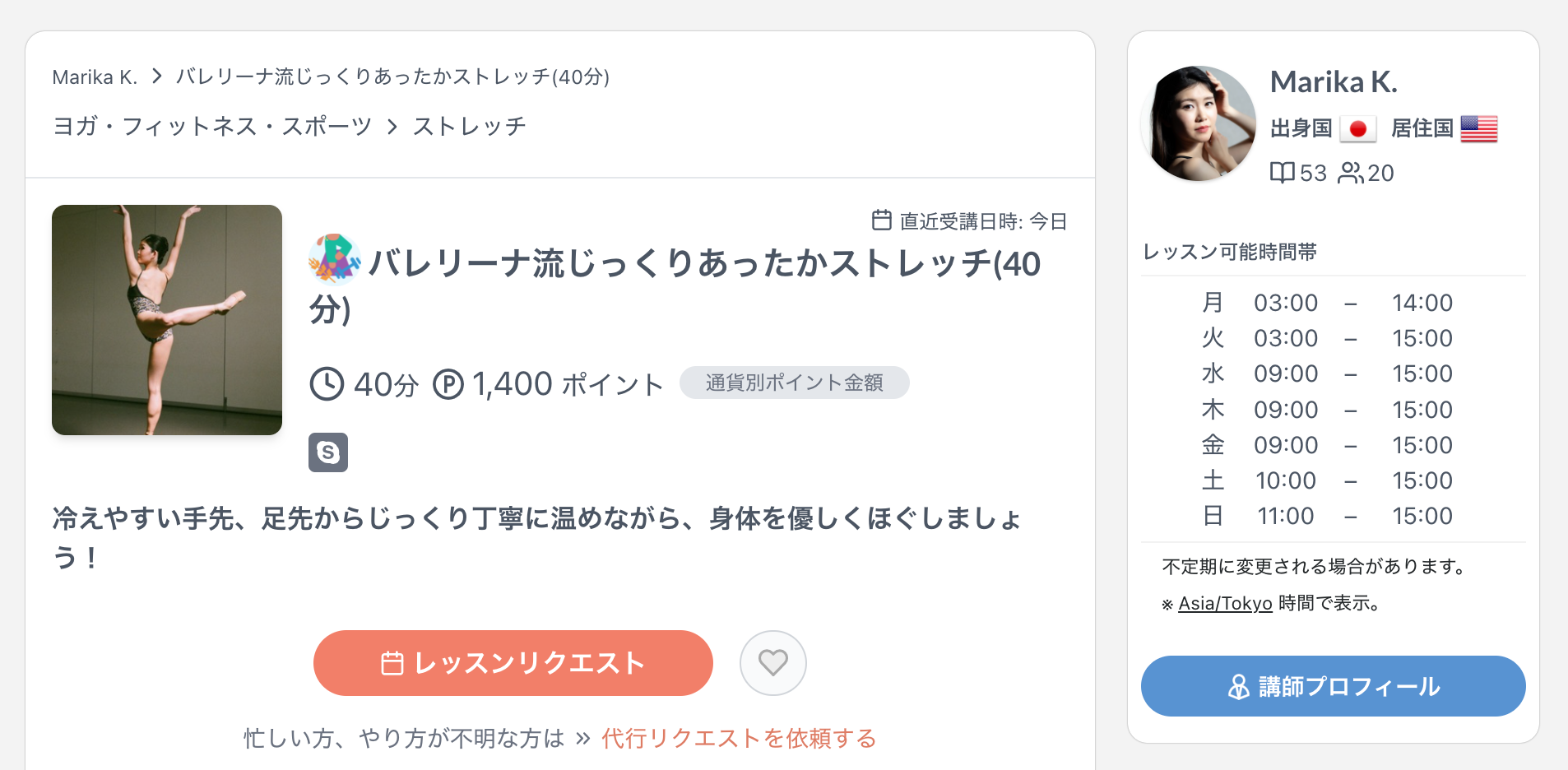Open Marika K. breadcrumb link
The height and width of the screenshot is (770, 1568).
95,77
